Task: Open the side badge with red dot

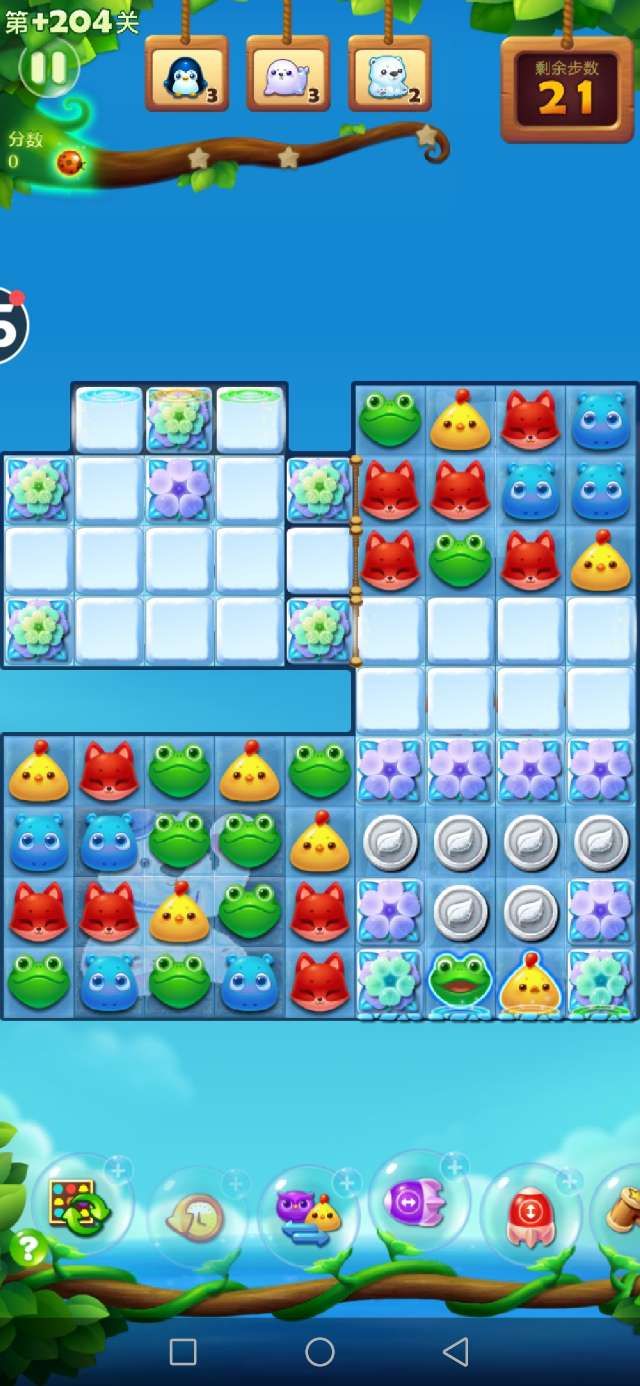Action: pos(10,325)
